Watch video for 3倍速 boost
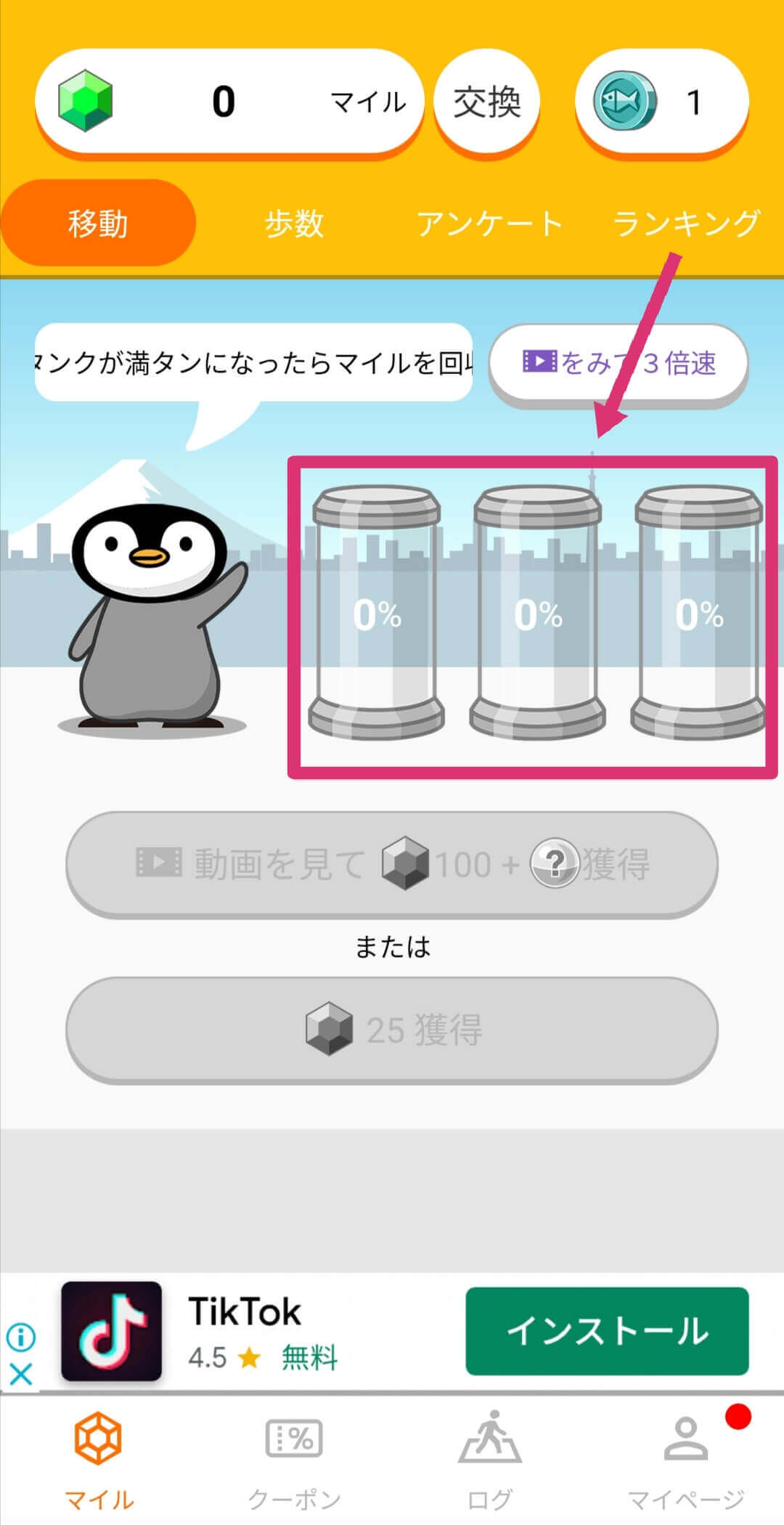 point(618,362)
